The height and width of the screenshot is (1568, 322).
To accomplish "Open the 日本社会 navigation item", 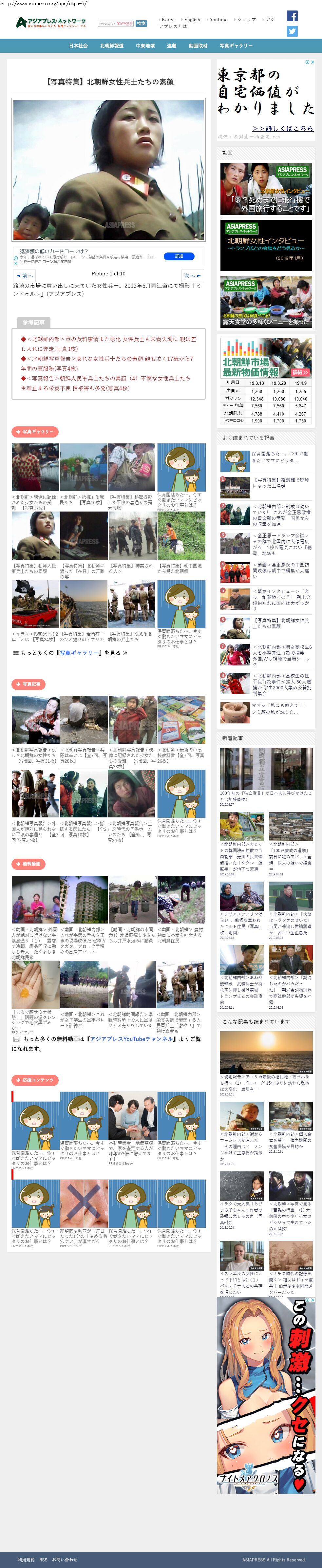I will click(x=78, y=46).
